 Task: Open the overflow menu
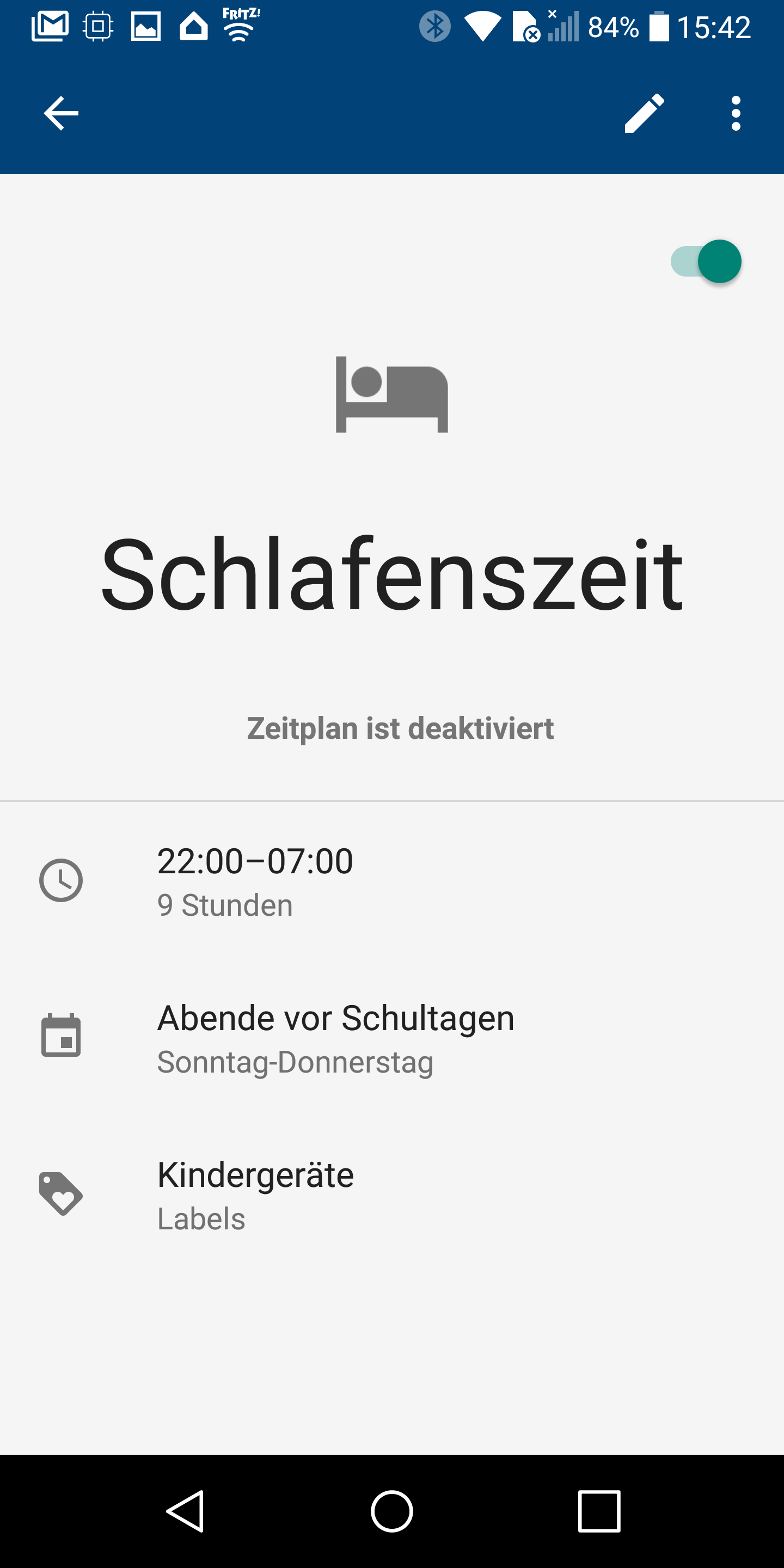click(x=736, y=113)
